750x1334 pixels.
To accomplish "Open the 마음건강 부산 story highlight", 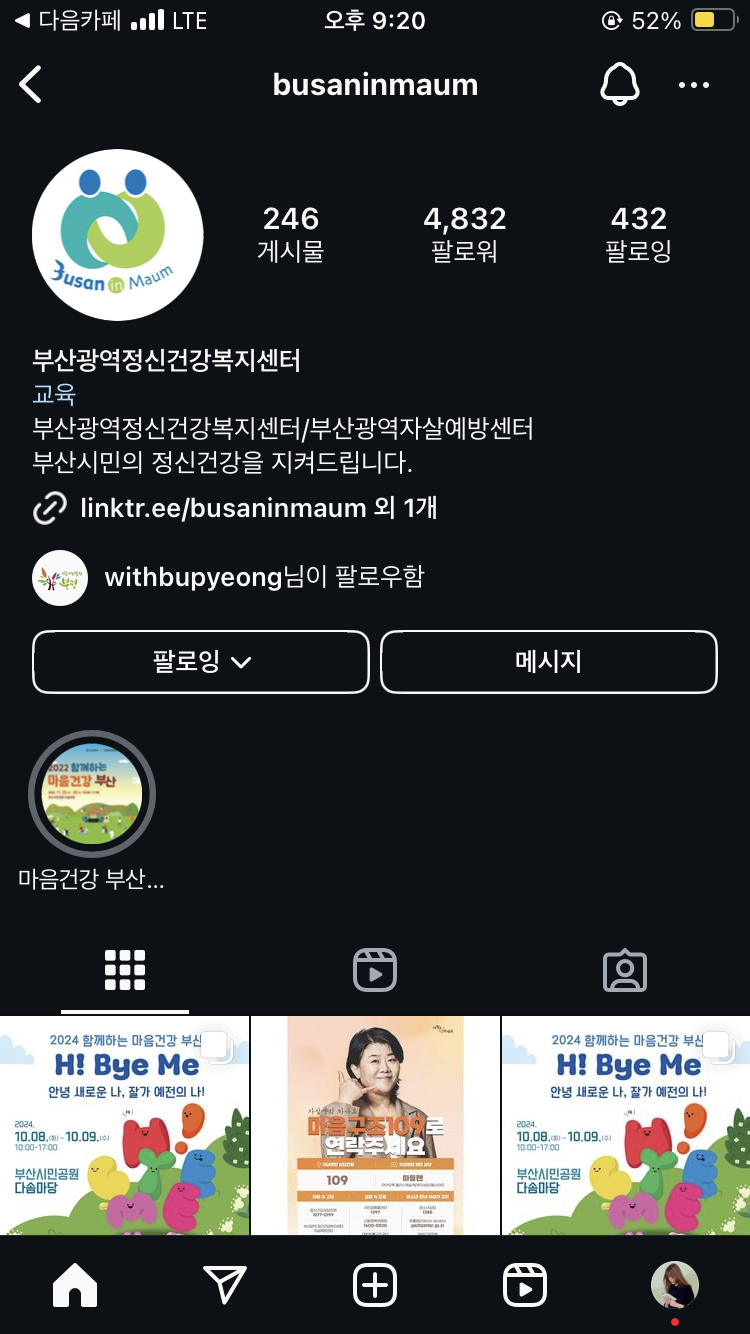I will (92, 795).
